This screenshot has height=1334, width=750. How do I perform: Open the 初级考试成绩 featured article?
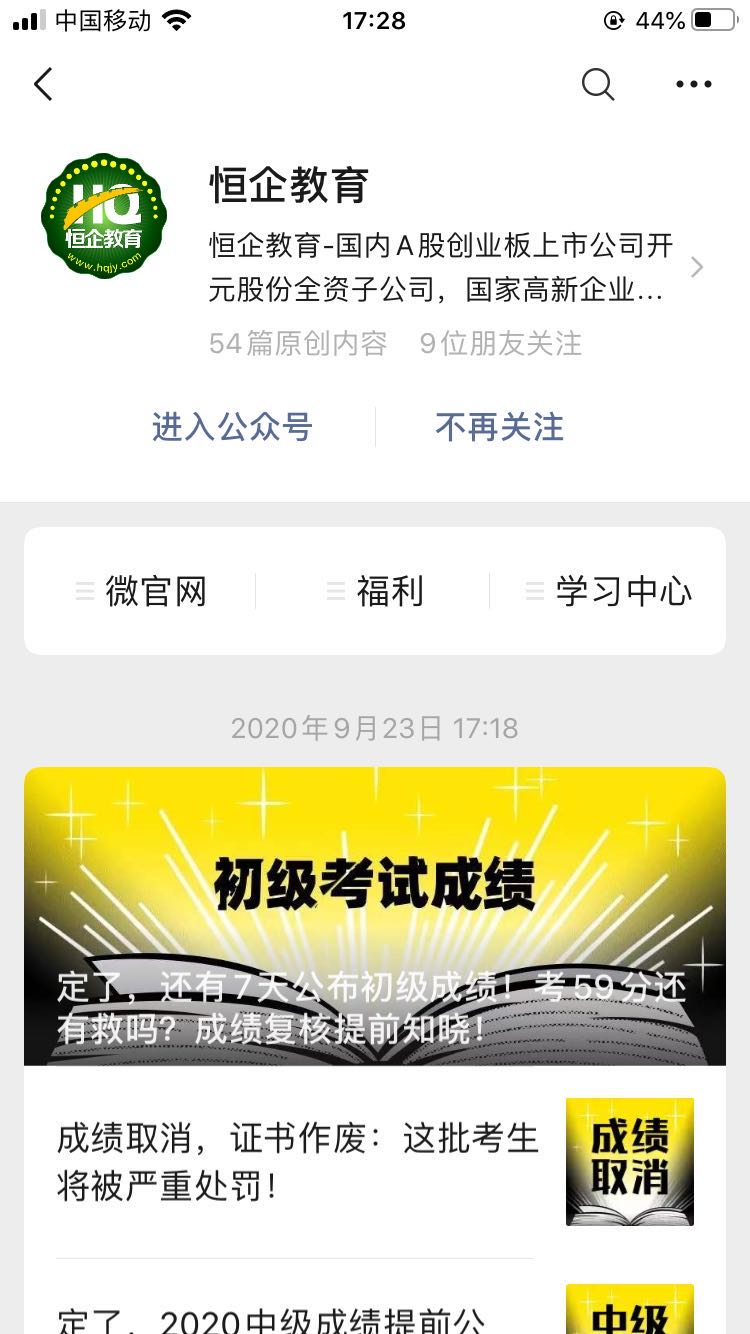click(375, 915)
